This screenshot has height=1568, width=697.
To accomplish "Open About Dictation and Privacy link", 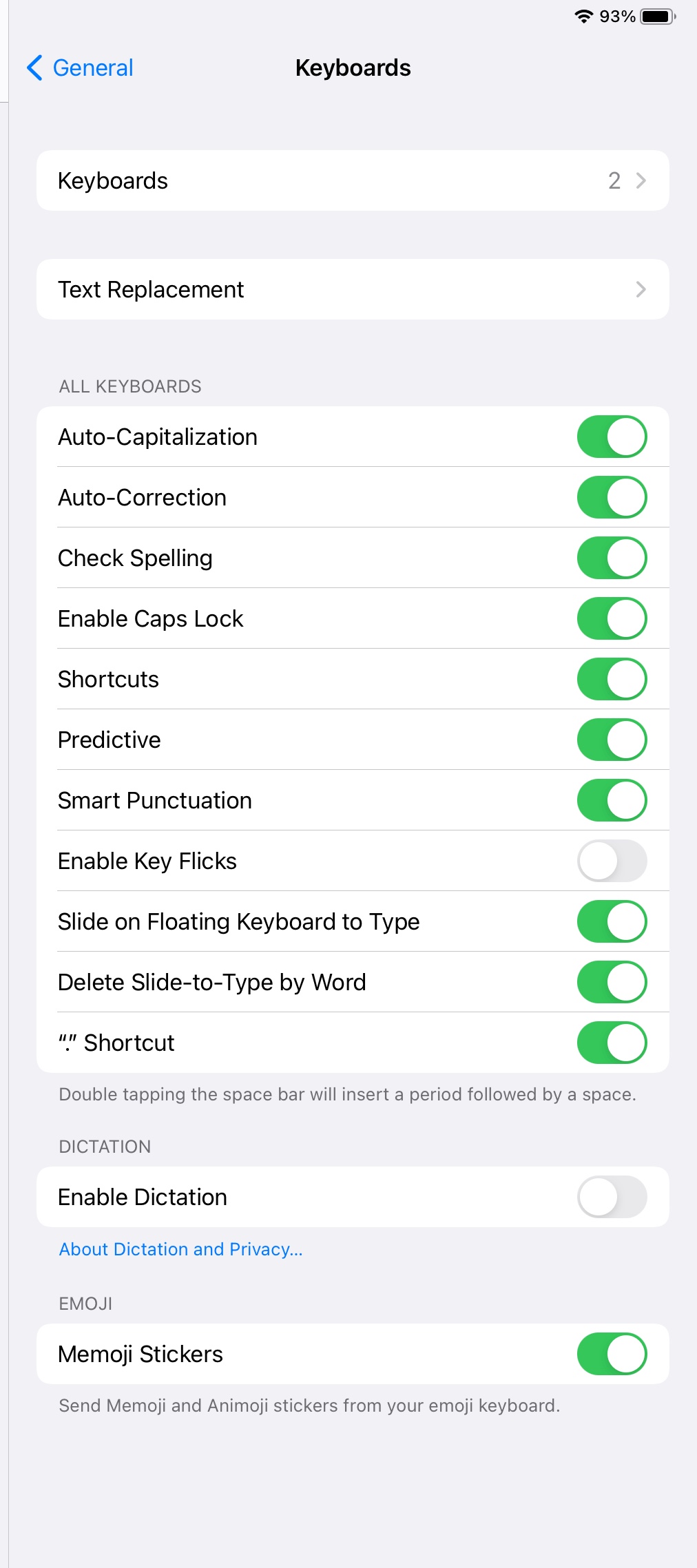I will tap(180, 1249).
